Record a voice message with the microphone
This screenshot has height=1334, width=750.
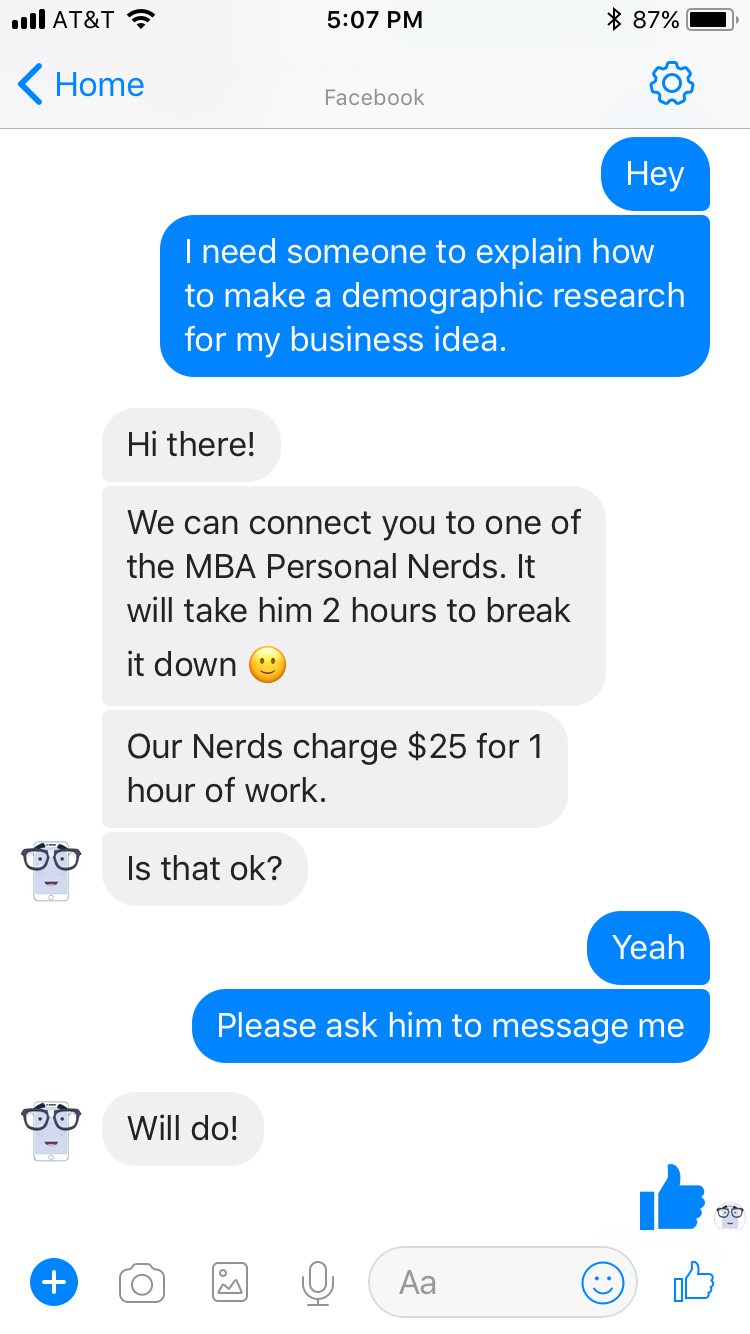317,1282
